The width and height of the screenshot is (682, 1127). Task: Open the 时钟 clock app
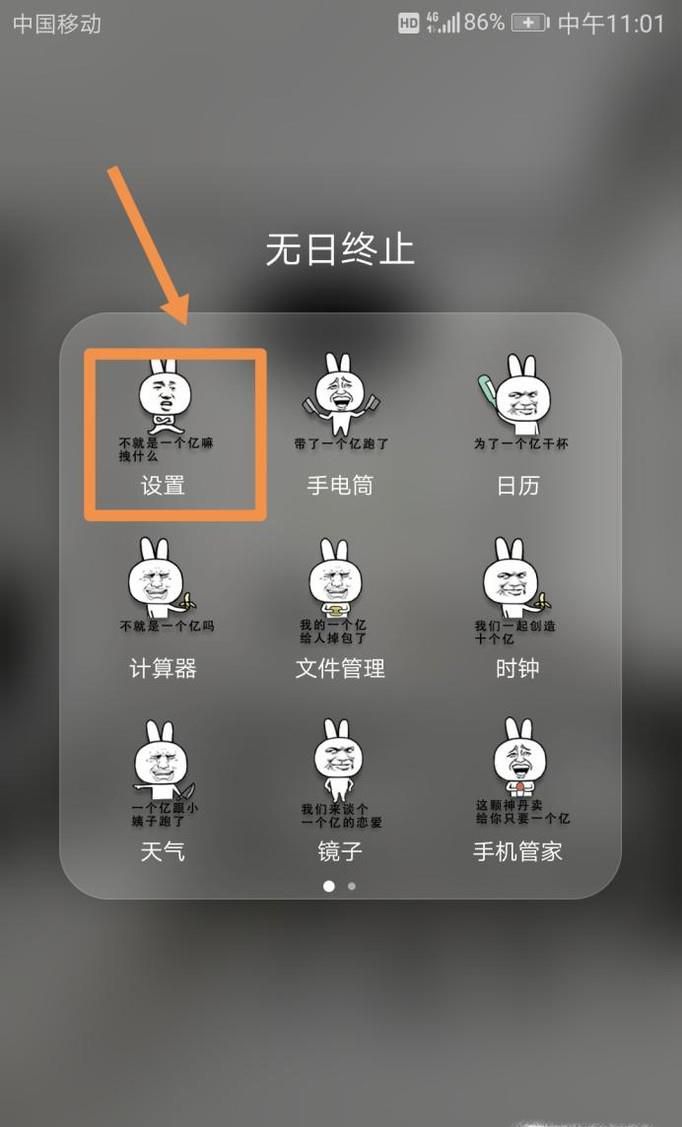pyautogui.click(x=517, y=603)
